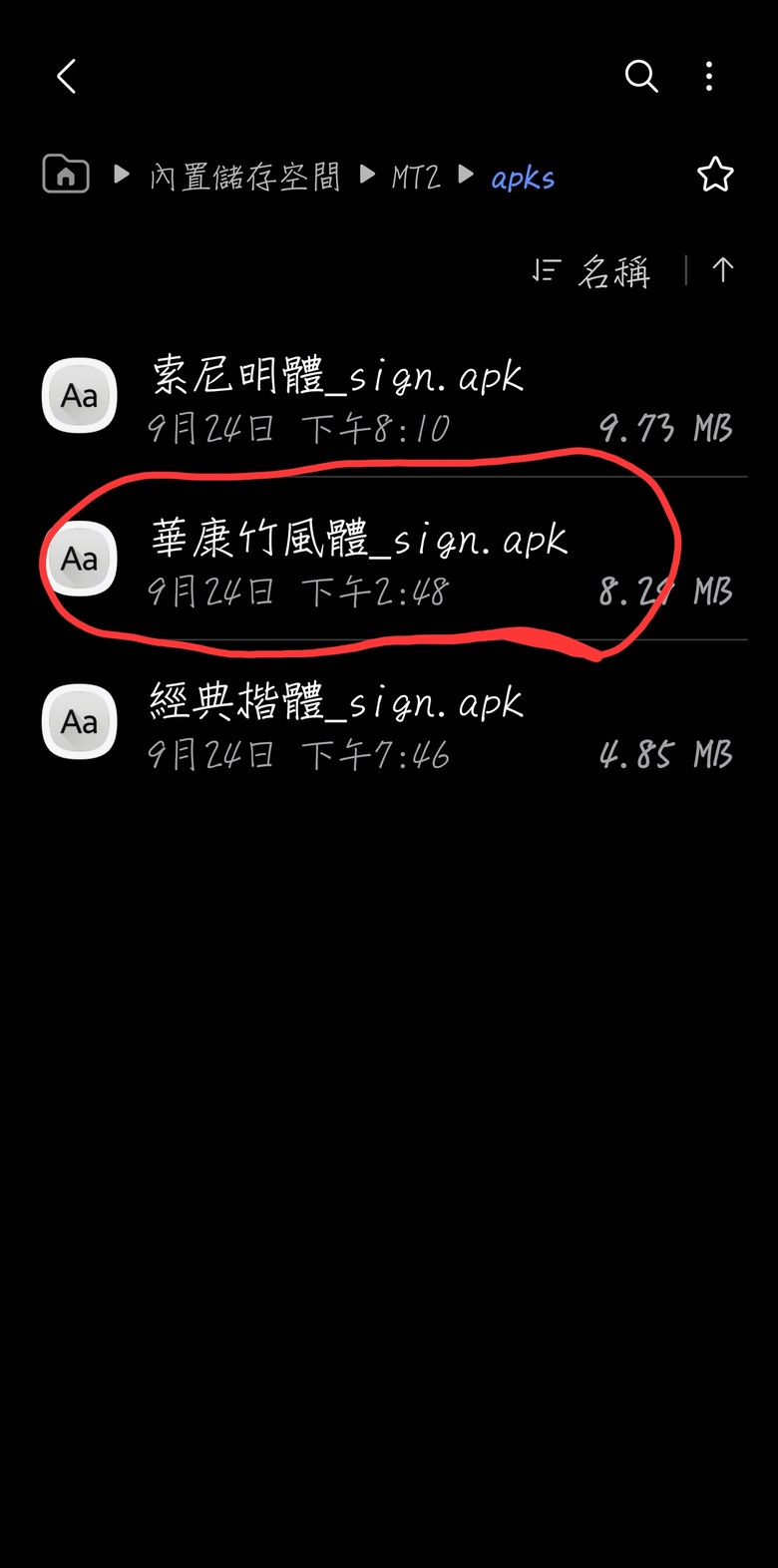Jump to MT2 folder in breadcrumb
This screenshot has height=1568, width=778.
pos(415,178)
